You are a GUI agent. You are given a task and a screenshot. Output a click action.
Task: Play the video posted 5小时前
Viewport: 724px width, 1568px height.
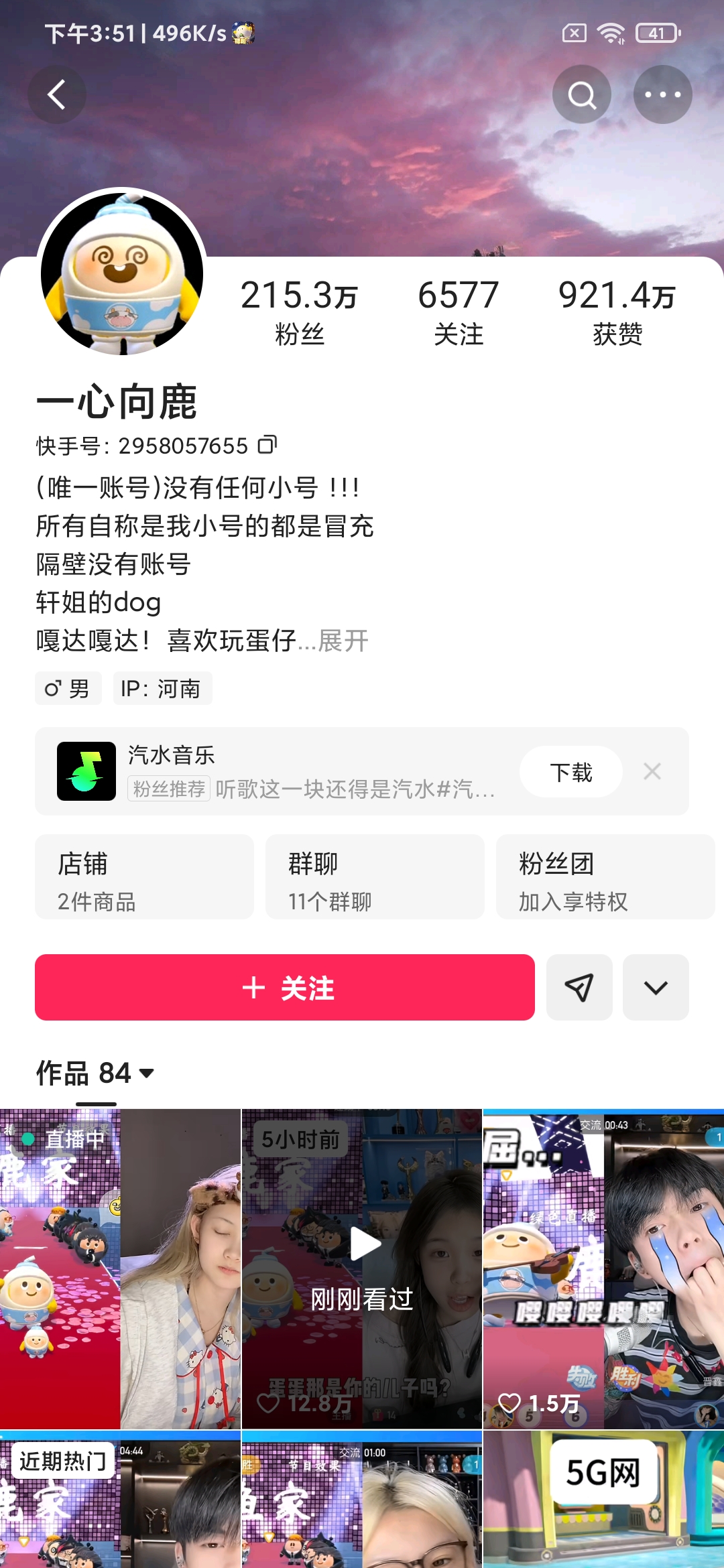point(362,1268)
